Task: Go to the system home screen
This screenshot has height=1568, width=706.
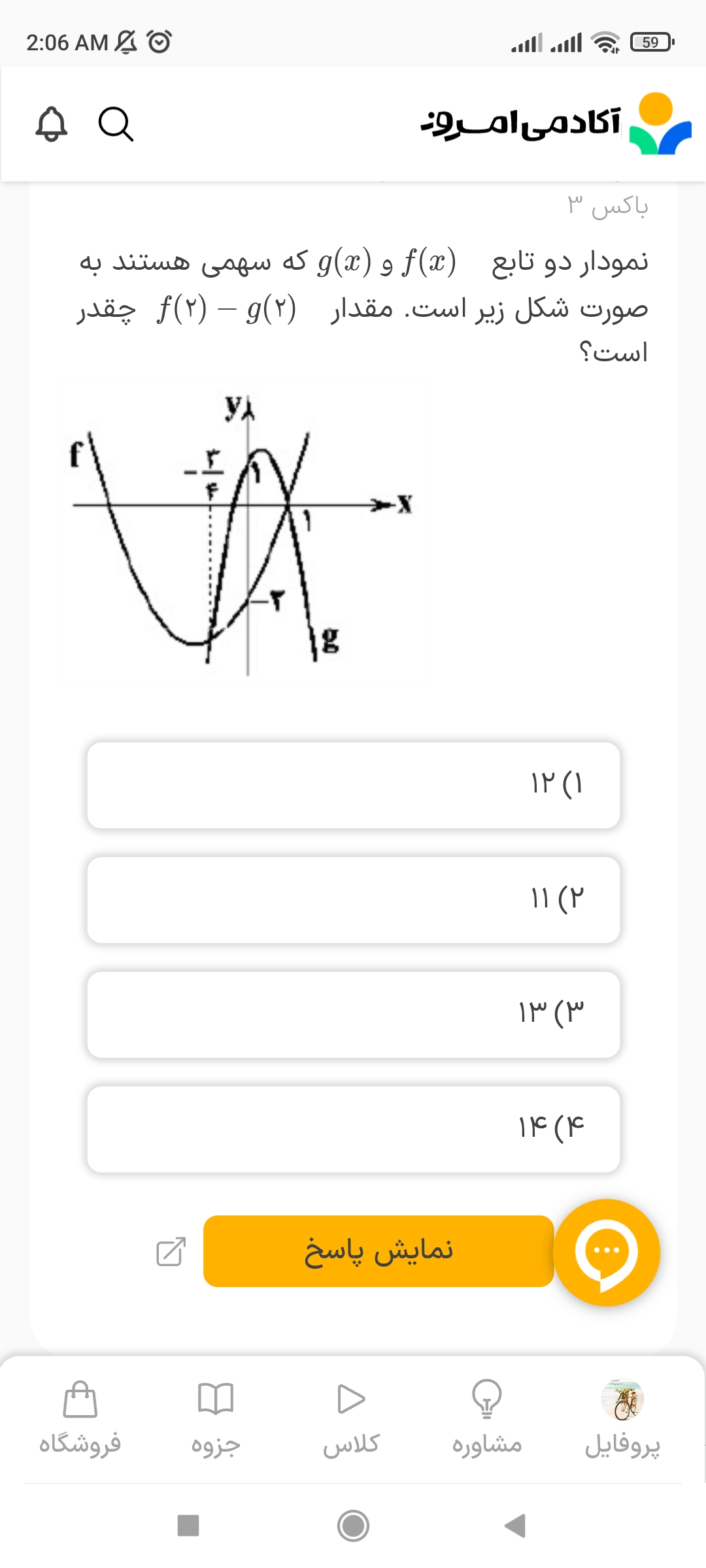Action: (x=353, y=1526)
